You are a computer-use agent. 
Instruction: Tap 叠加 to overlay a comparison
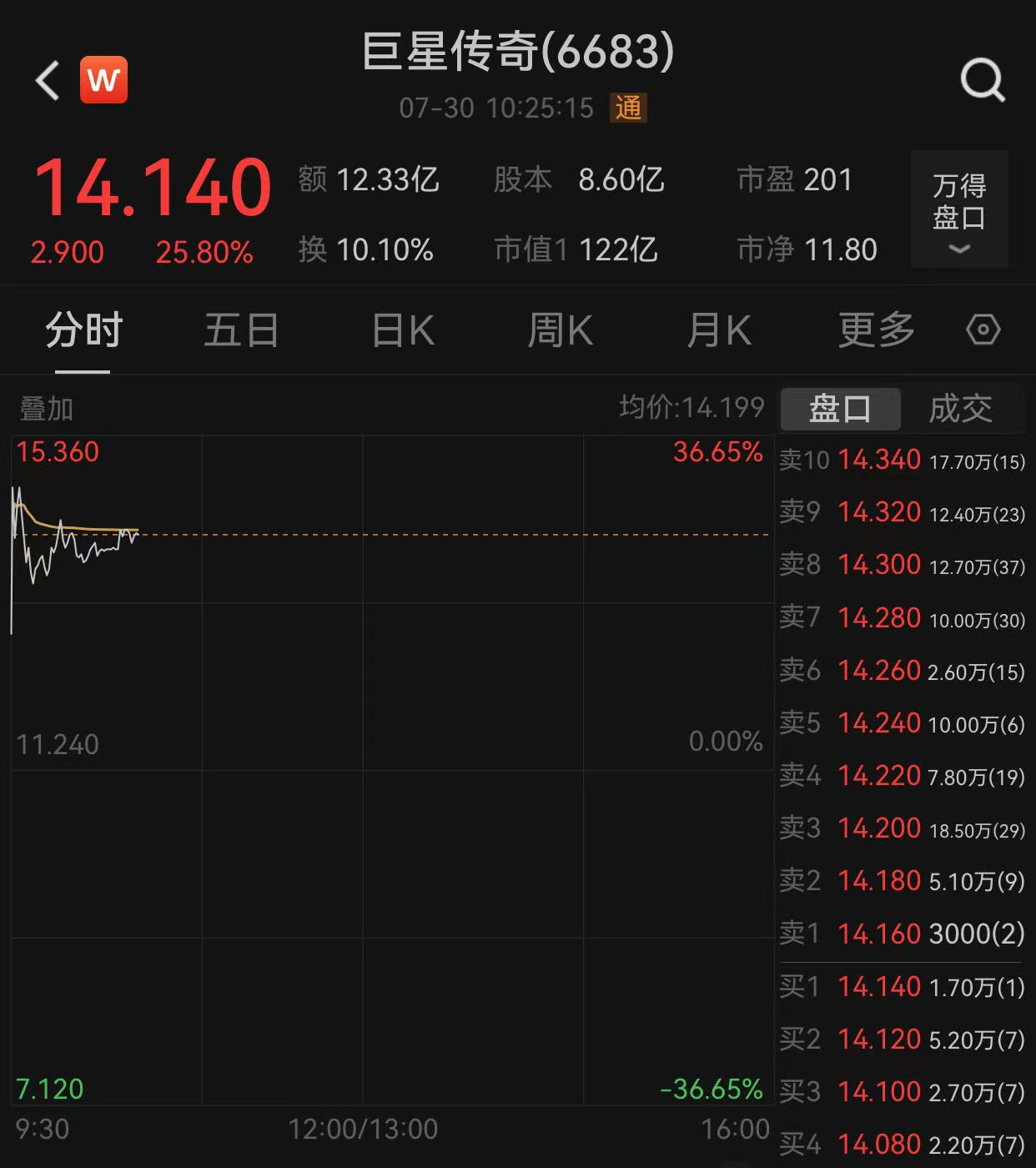[47, 409]
